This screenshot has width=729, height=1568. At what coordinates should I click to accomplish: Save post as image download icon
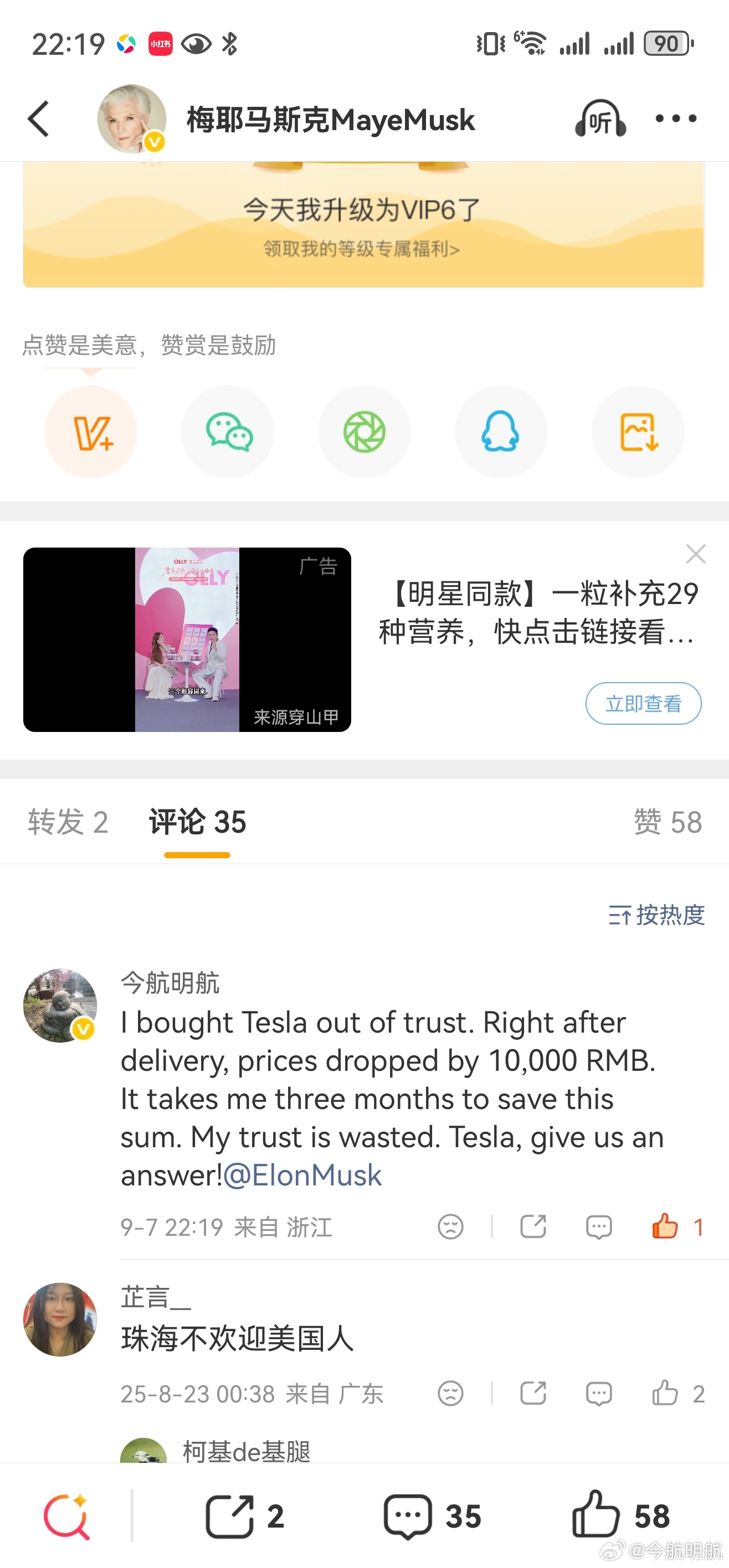(638, 432)
